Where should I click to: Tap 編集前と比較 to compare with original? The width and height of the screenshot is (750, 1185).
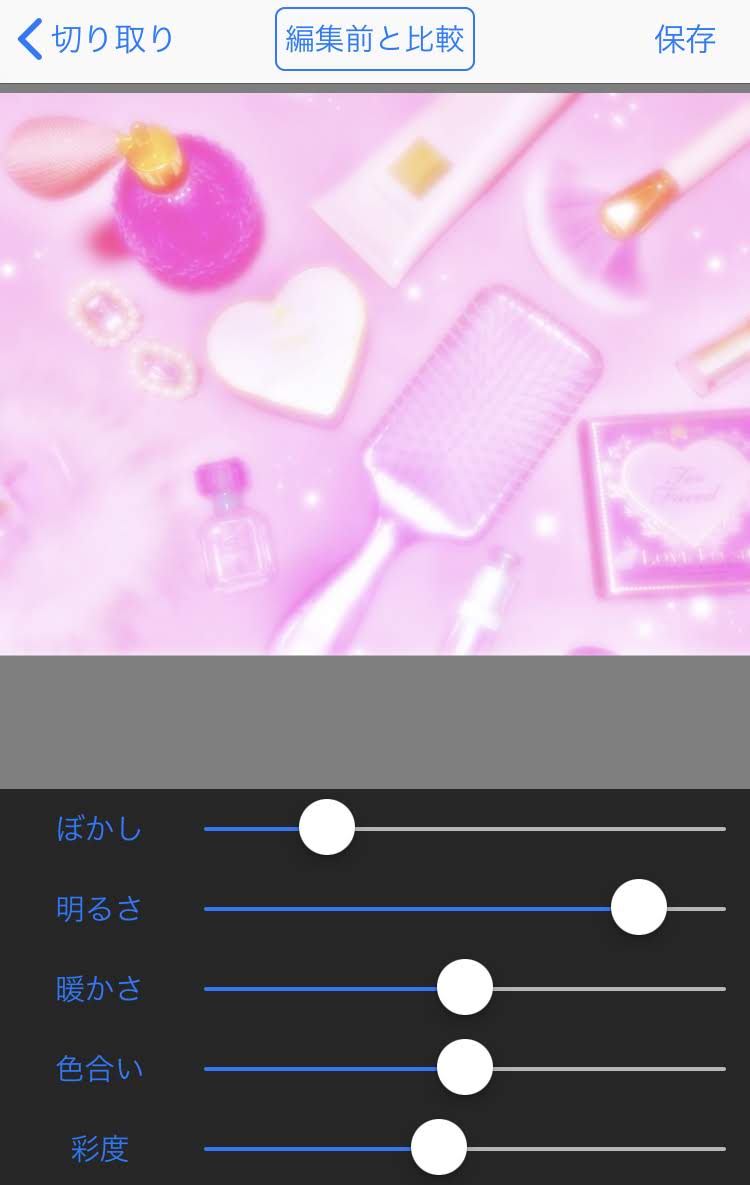click(x=375, y=40)
